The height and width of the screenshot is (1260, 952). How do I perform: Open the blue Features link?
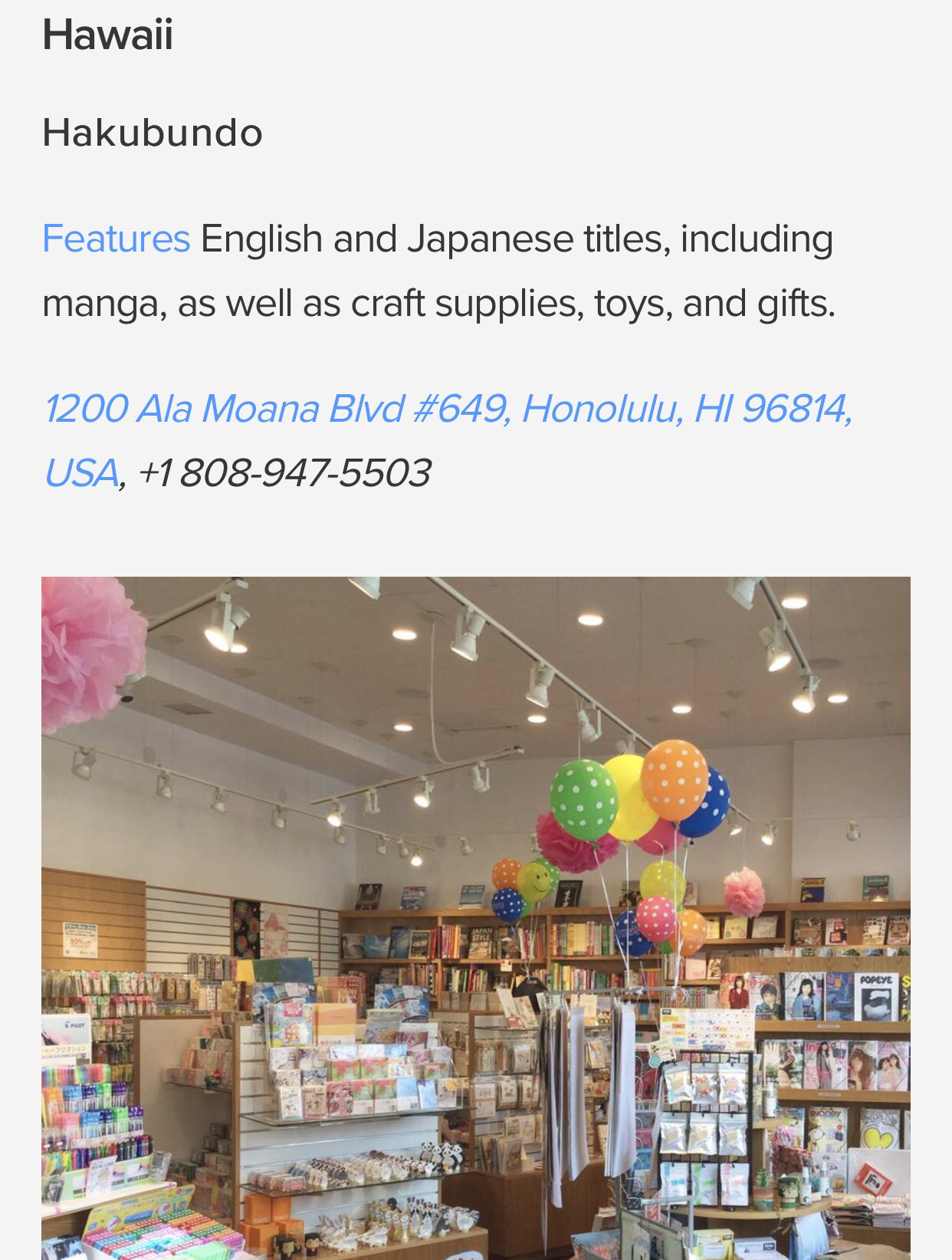click(116, 239)
